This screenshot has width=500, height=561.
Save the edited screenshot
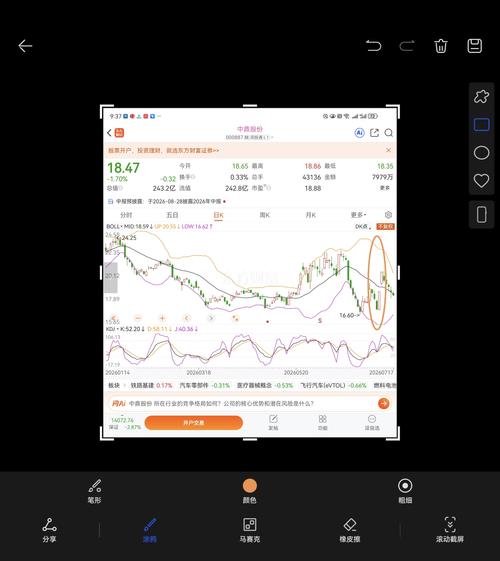click(x=475, y=46)
